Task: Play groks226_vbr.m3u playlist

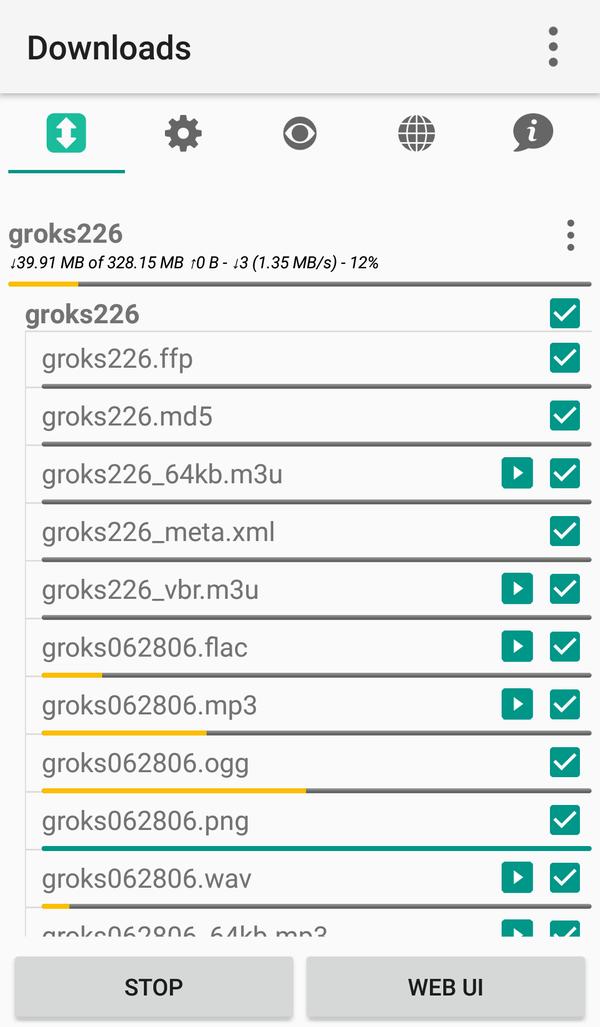Action: click(x=517, y=588)
